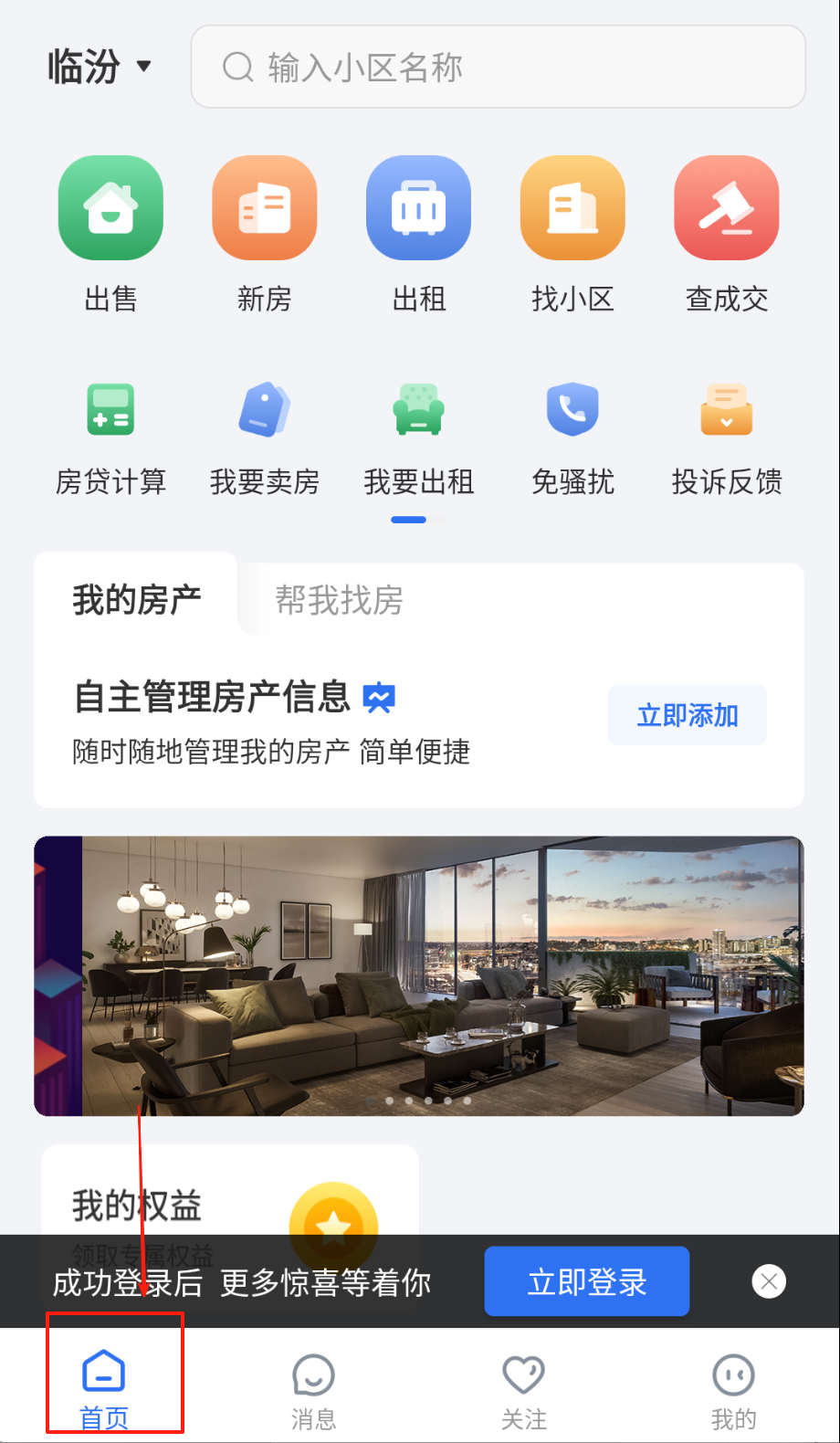Launch the 房贷计算 calculator
Image resolution: width=840 pixels, height=1443 pixels.
click(110, 437)
